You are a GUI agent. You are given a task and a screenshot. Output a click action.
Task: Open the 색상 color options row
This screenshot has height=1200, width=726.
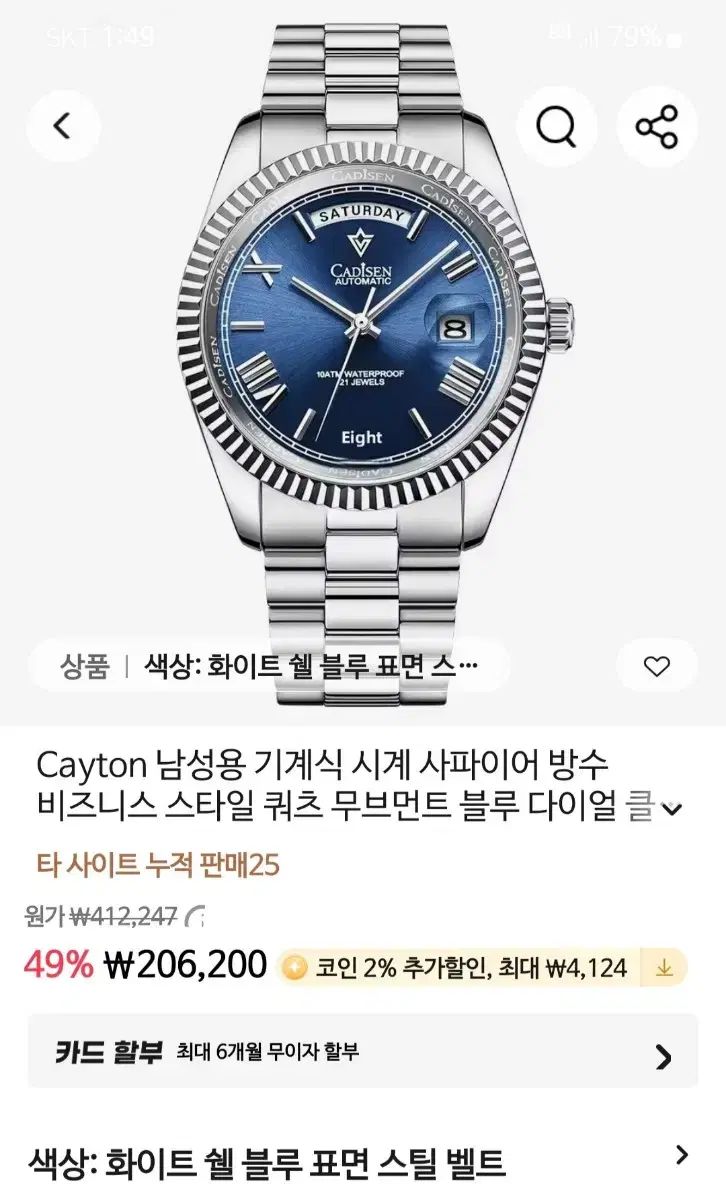click(x=362, y=1161)
